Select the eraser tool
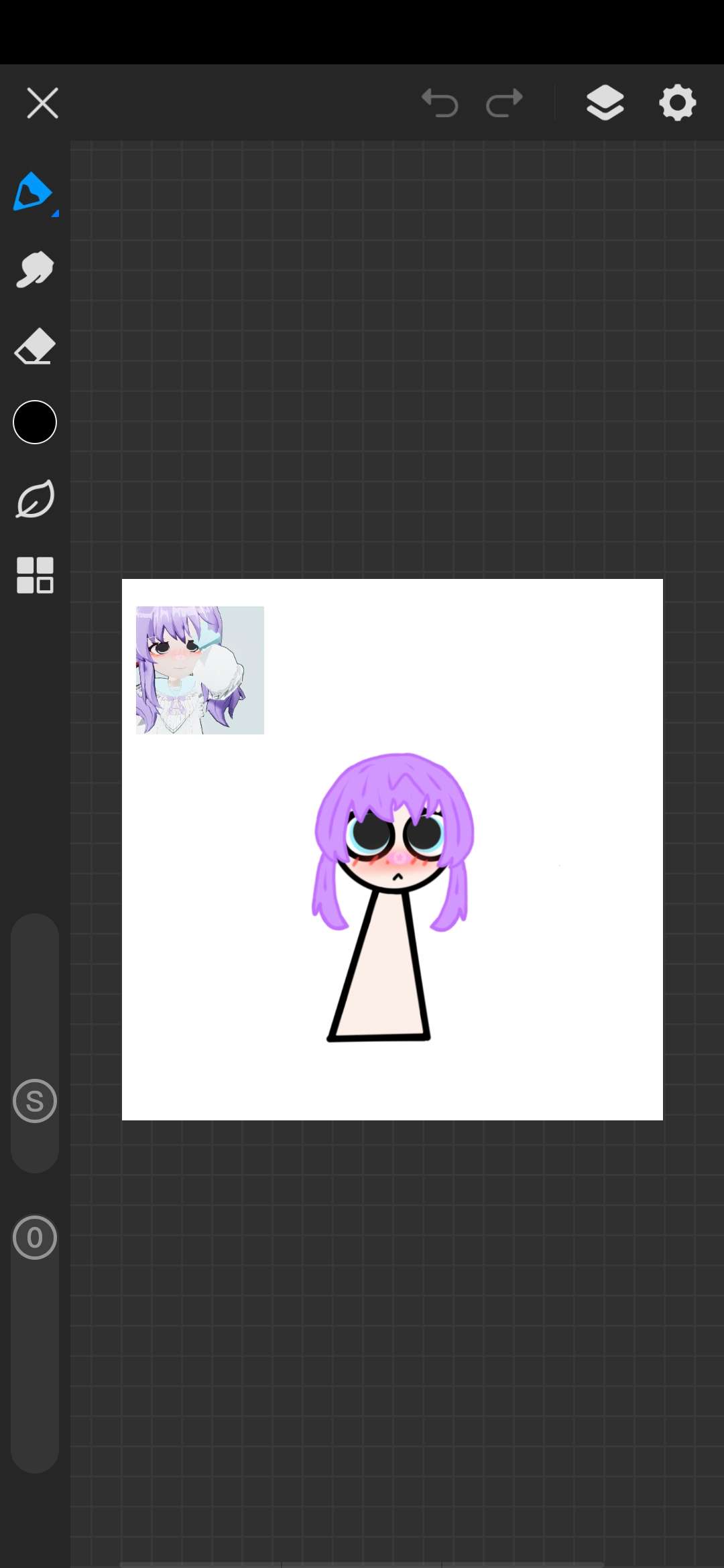The image size is (724, 1568). click(x=35, y=346)
